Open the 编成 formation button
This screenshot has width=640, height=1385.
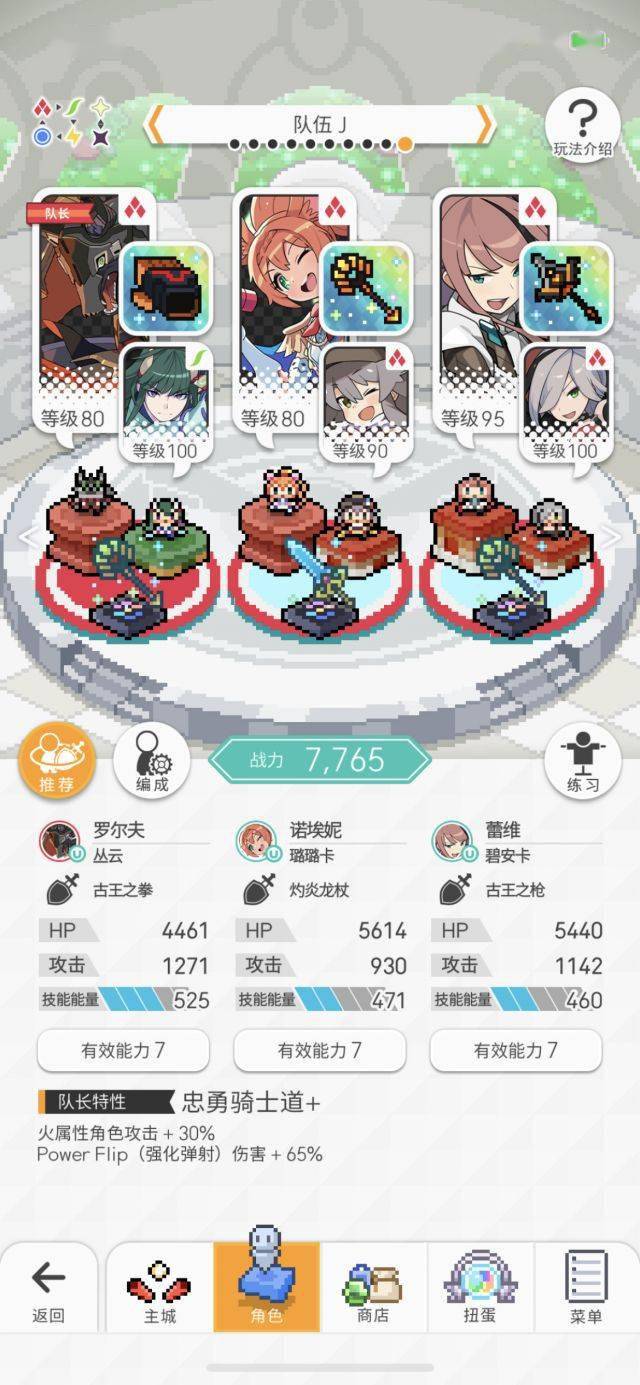[152, 760]
